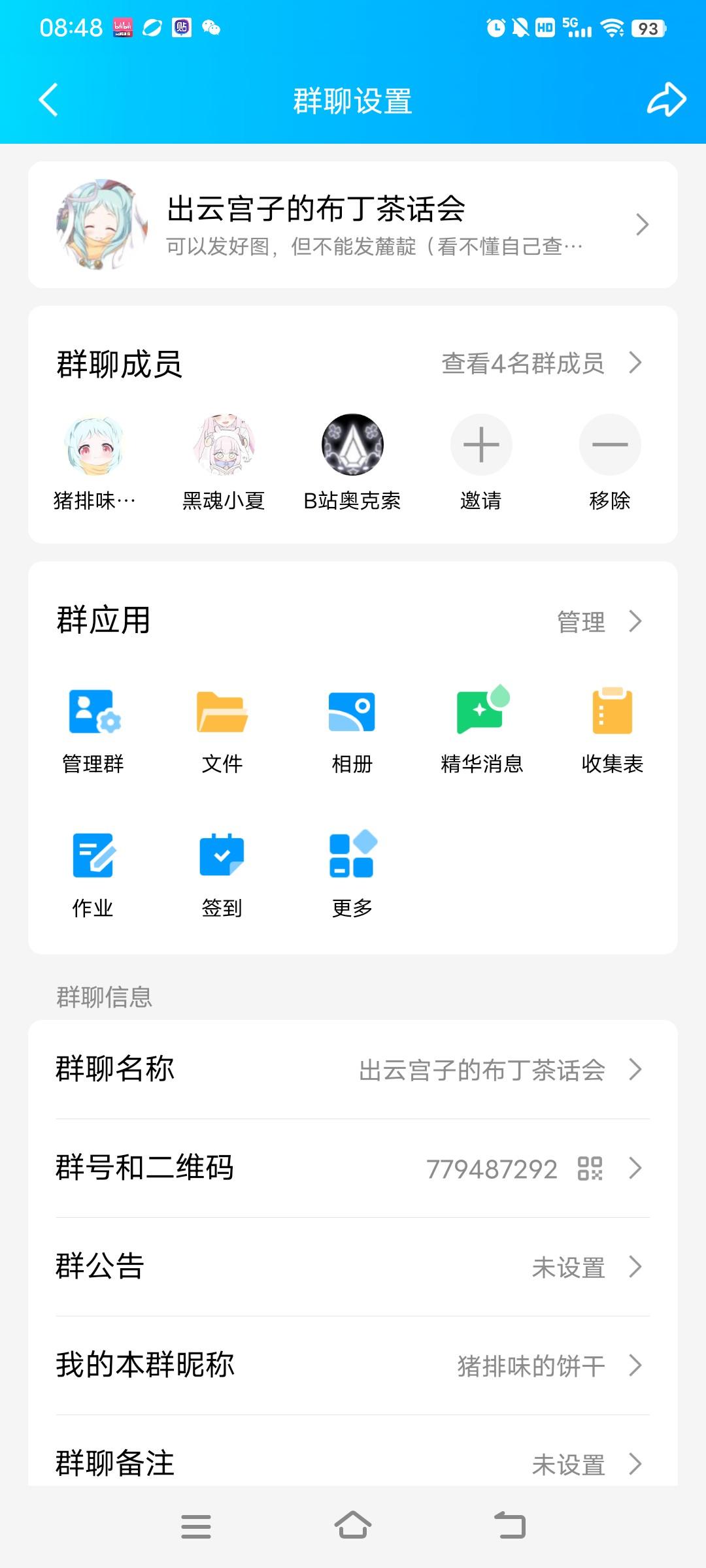Expand the 群公告 announcement row
Screen dimensions: 706x1568
click(353, 1267)
